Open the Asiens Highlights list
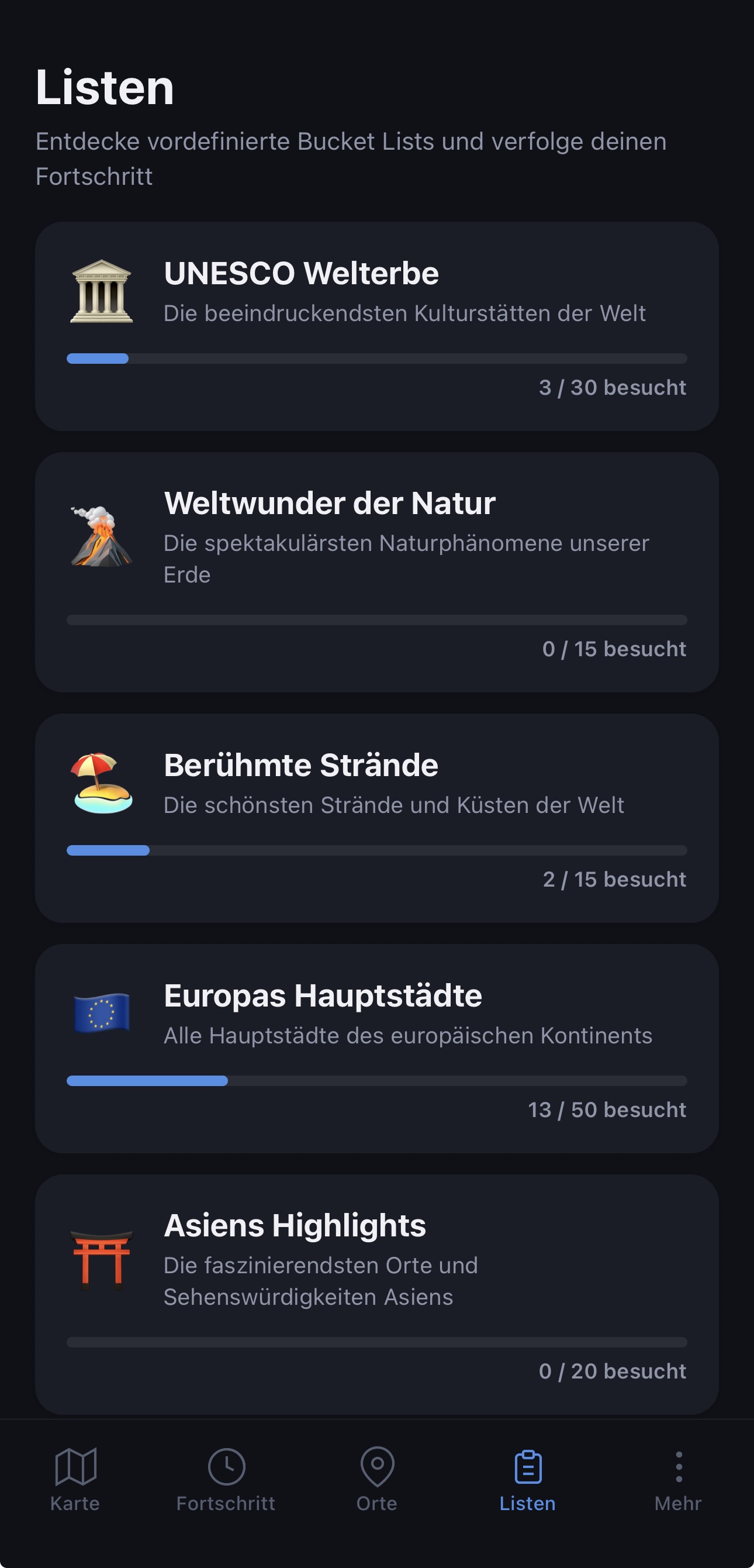Viewport: 754px width, 1568px height. point(376,1294)
